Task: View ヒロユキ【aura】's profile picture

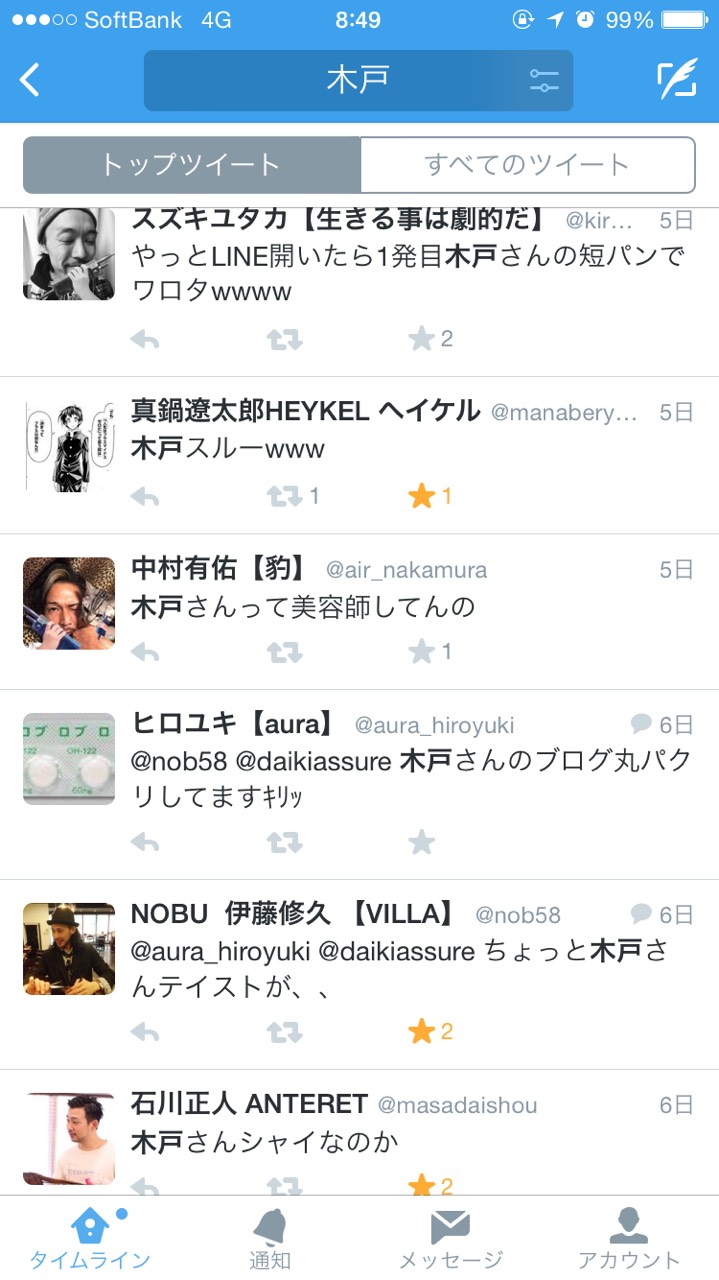Action: [69, 759]
